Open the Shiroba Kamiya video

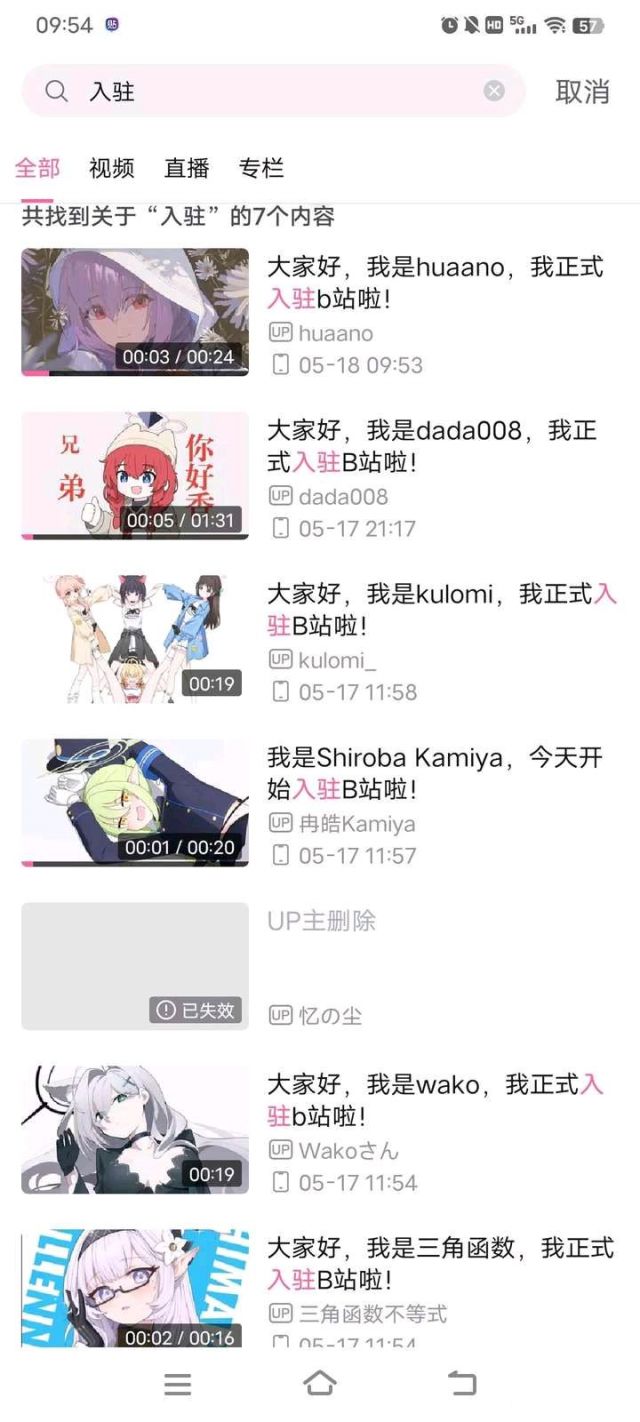pos(320,803)
